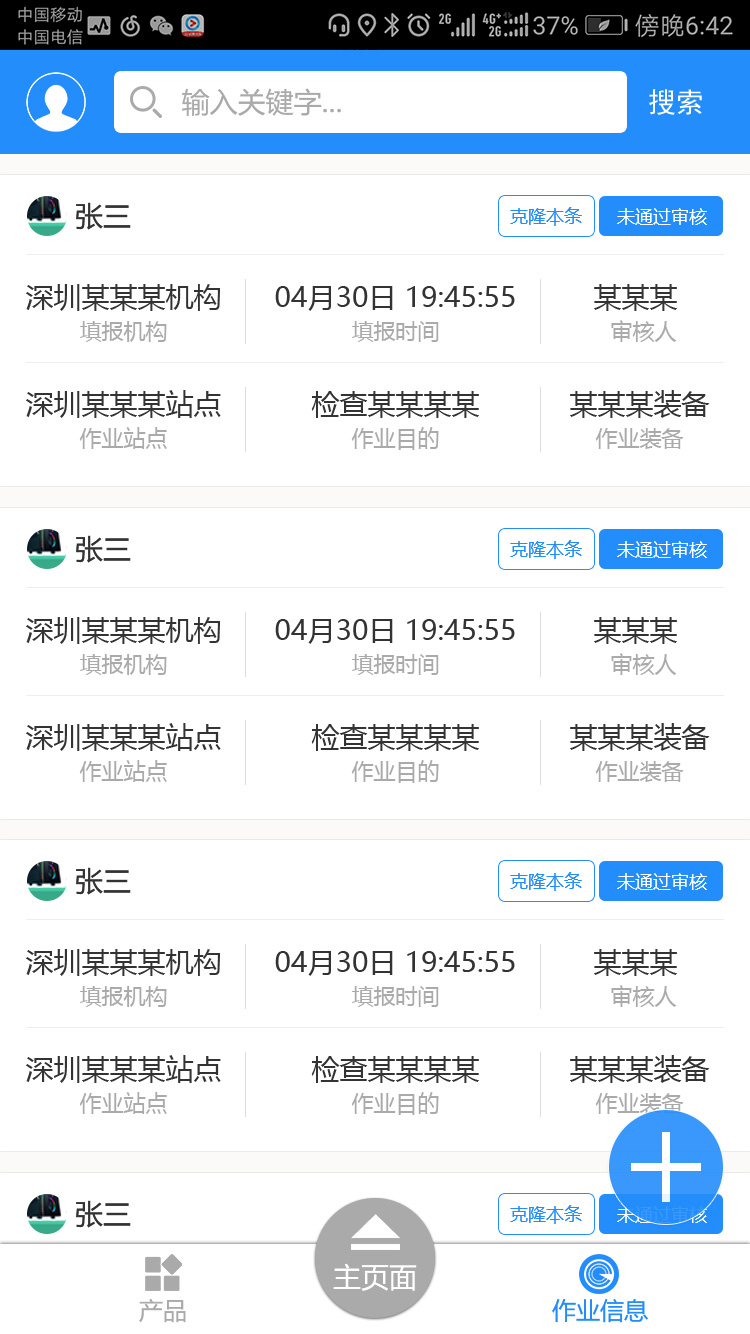Open the 主页面 home icon
The image size is (750, 1334).
tap(374, 1257)
